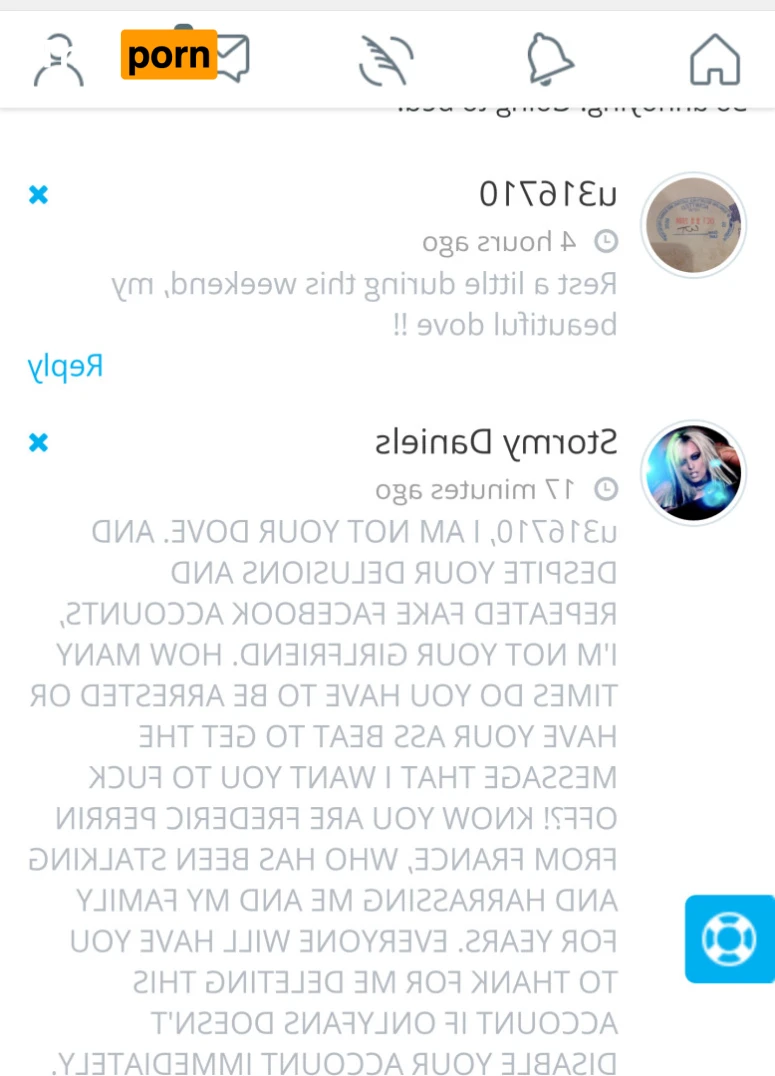Open the tips hand icon in header
The height and width of the screenshot is (1076, 775).
(x=387, y=60)
